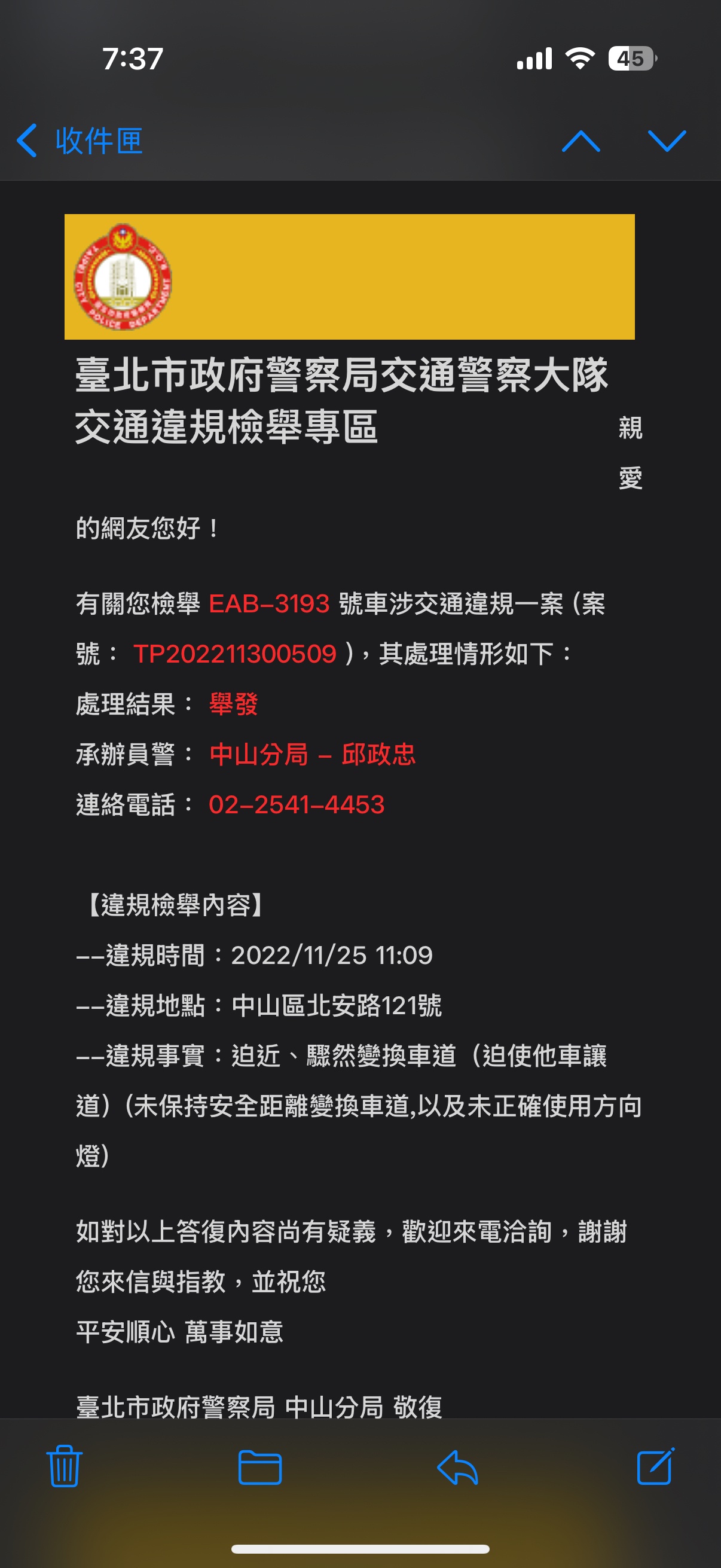The width and height of the screenshot is (721, 1568).
Task: Show the next email with down arrow
Action: [667, 141]
